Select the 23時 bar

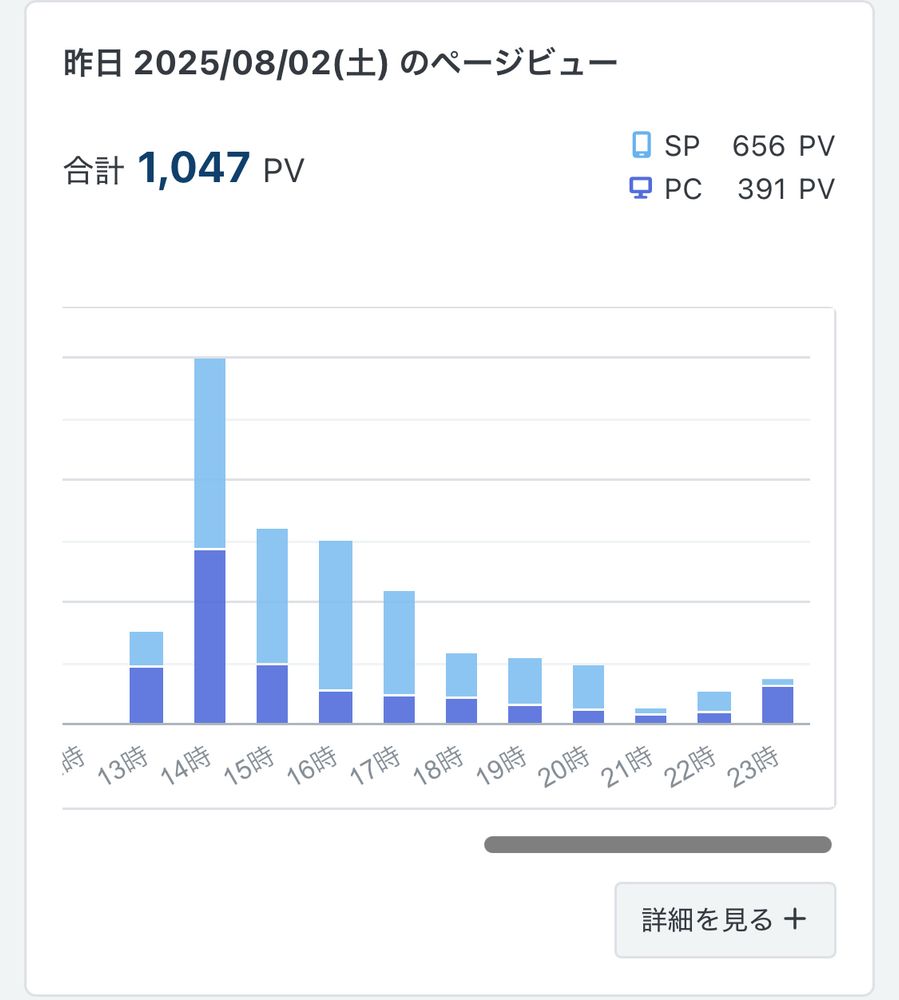[x=777, y=703]
